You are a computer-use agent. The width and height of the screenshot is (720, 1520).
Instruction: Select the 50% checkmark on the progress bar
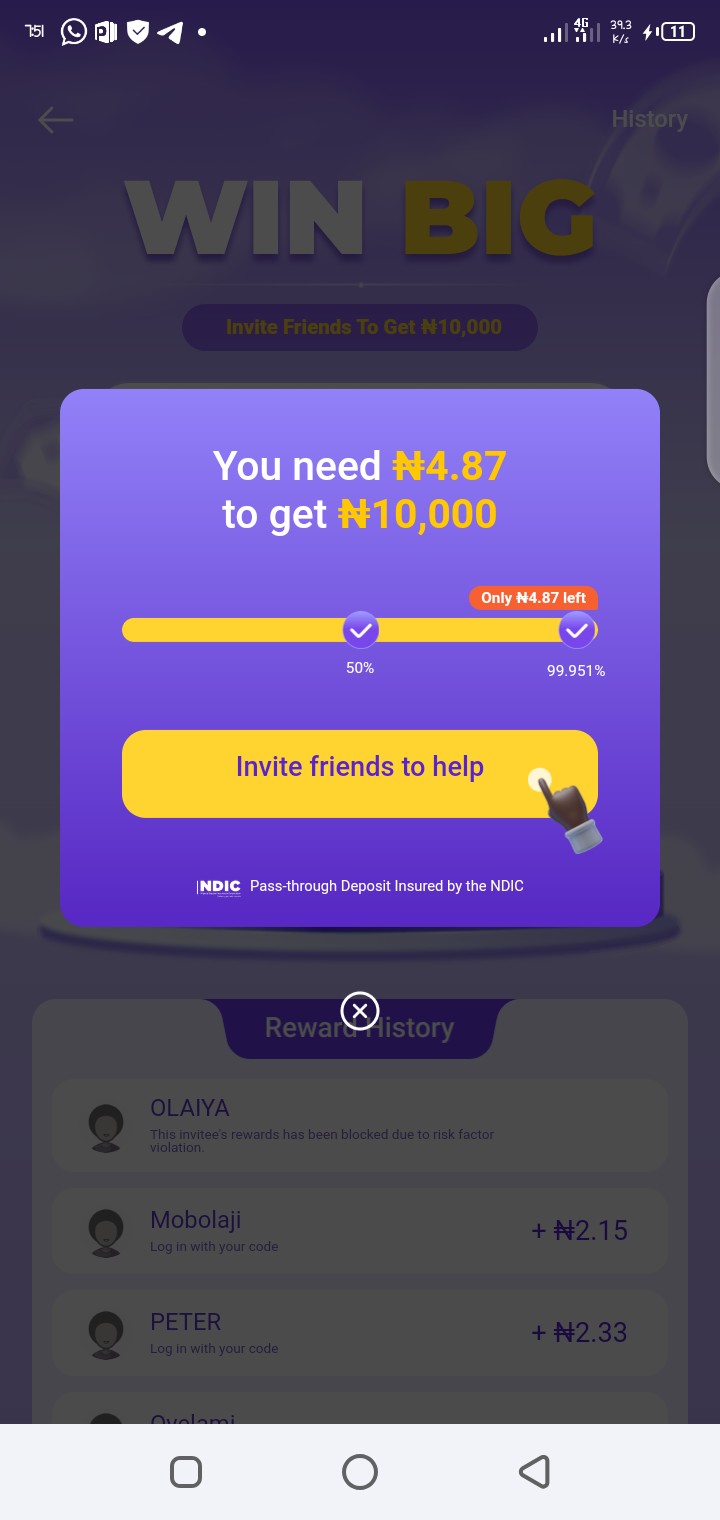360,630
